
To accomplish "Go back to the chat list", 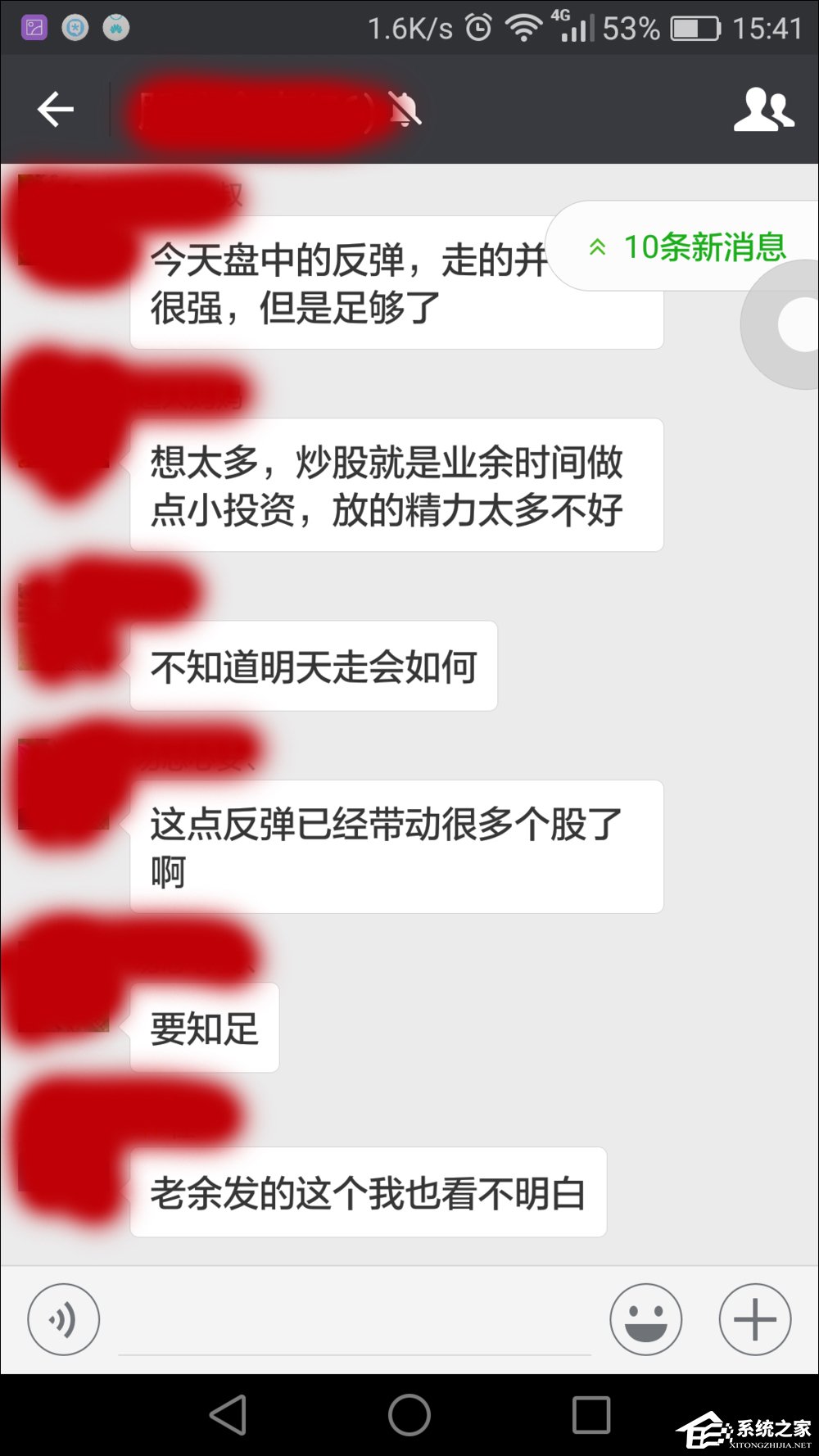I will click(56, 110).
